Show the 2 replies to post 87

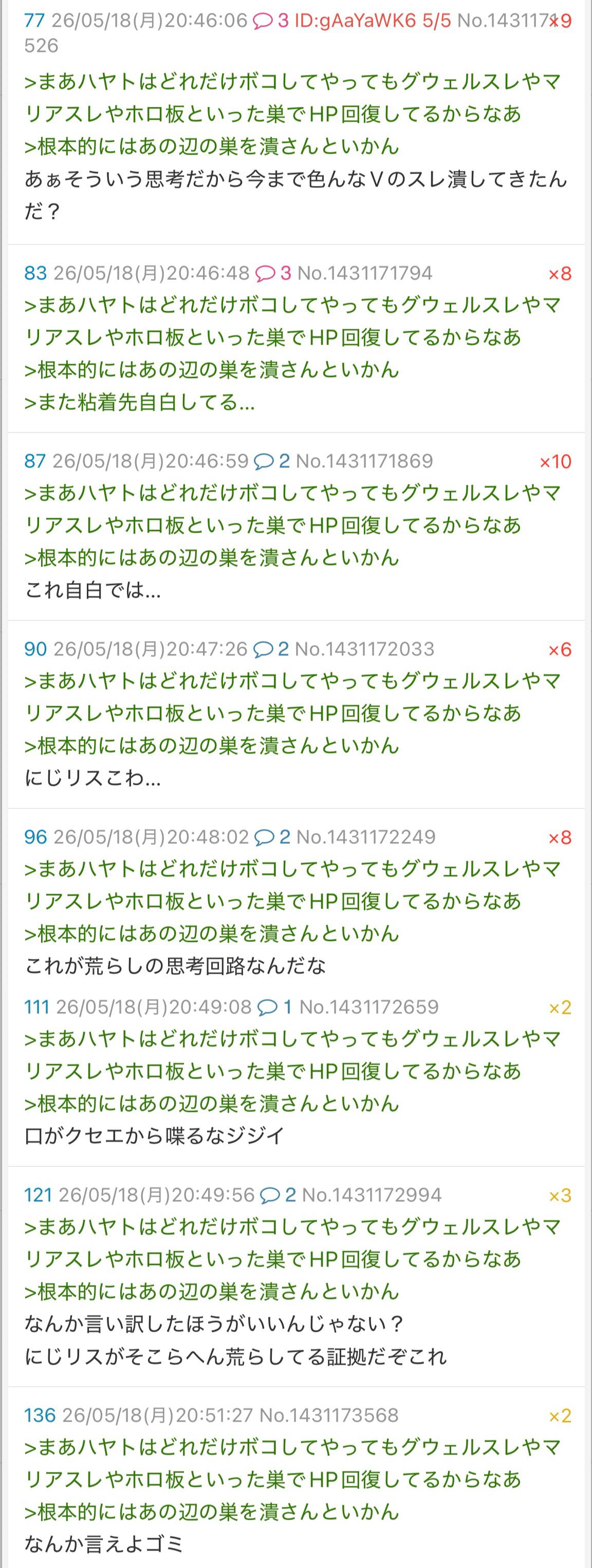[272, 461]
